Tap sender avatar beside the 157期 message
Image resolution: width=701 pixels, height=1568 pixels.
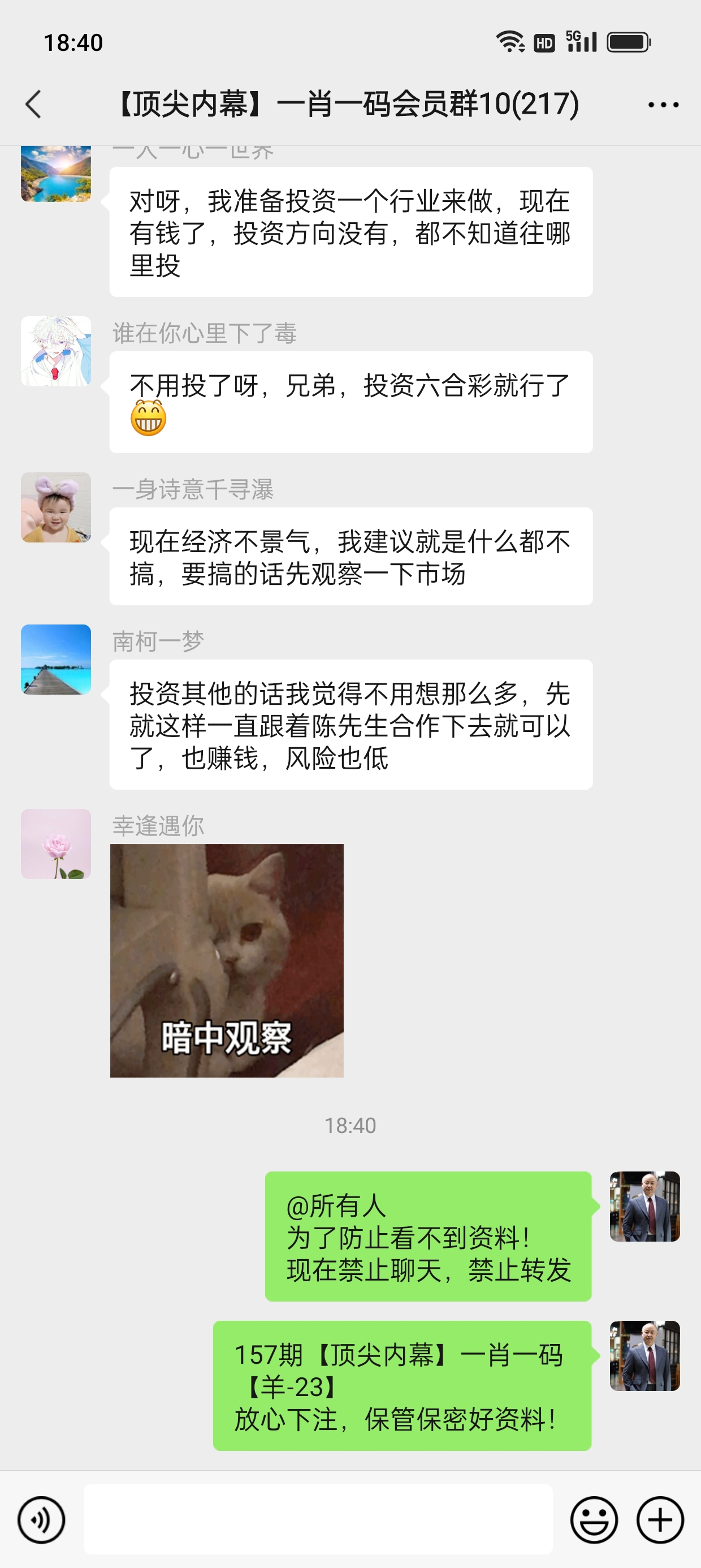coord(644,1355)
